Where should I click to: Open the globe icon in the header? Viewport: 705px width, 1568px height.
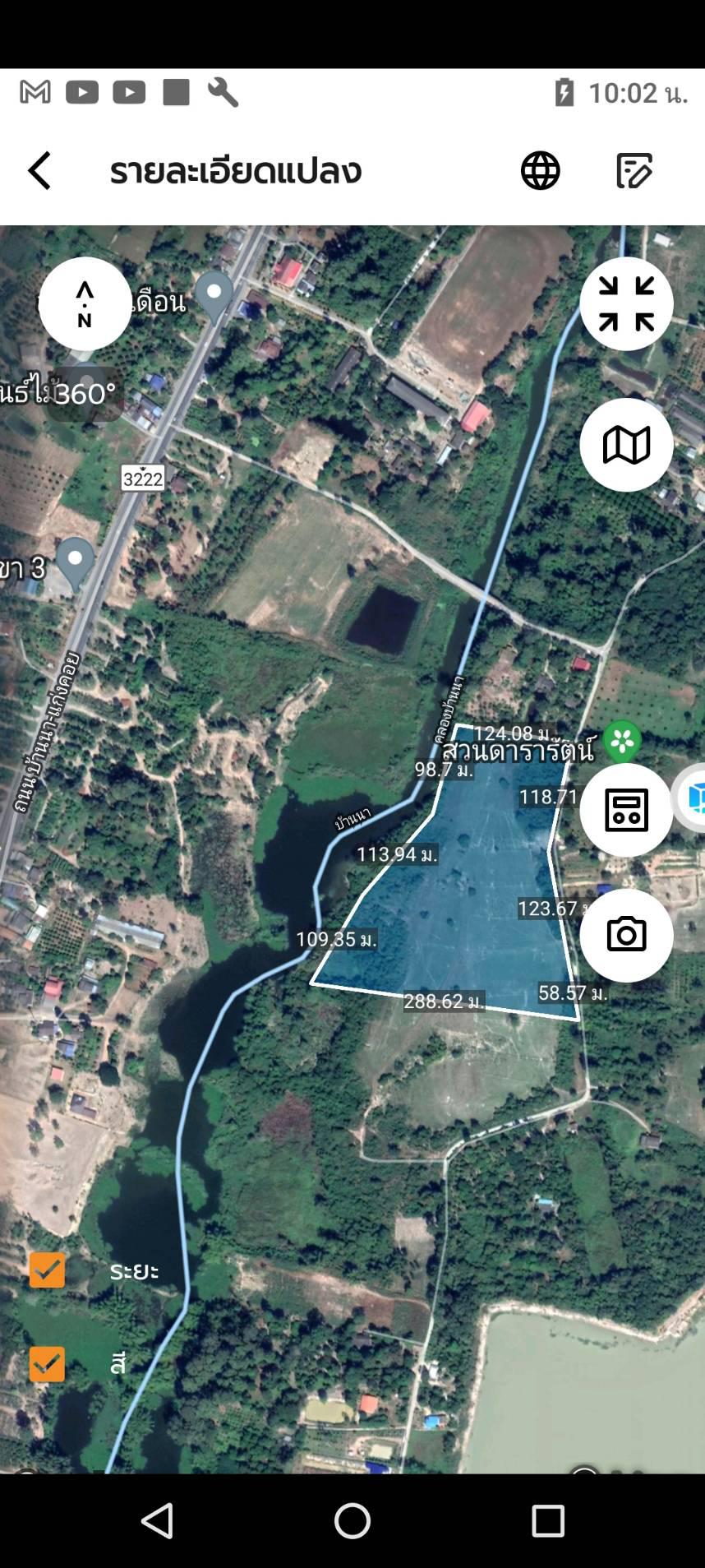pos(540,171)
